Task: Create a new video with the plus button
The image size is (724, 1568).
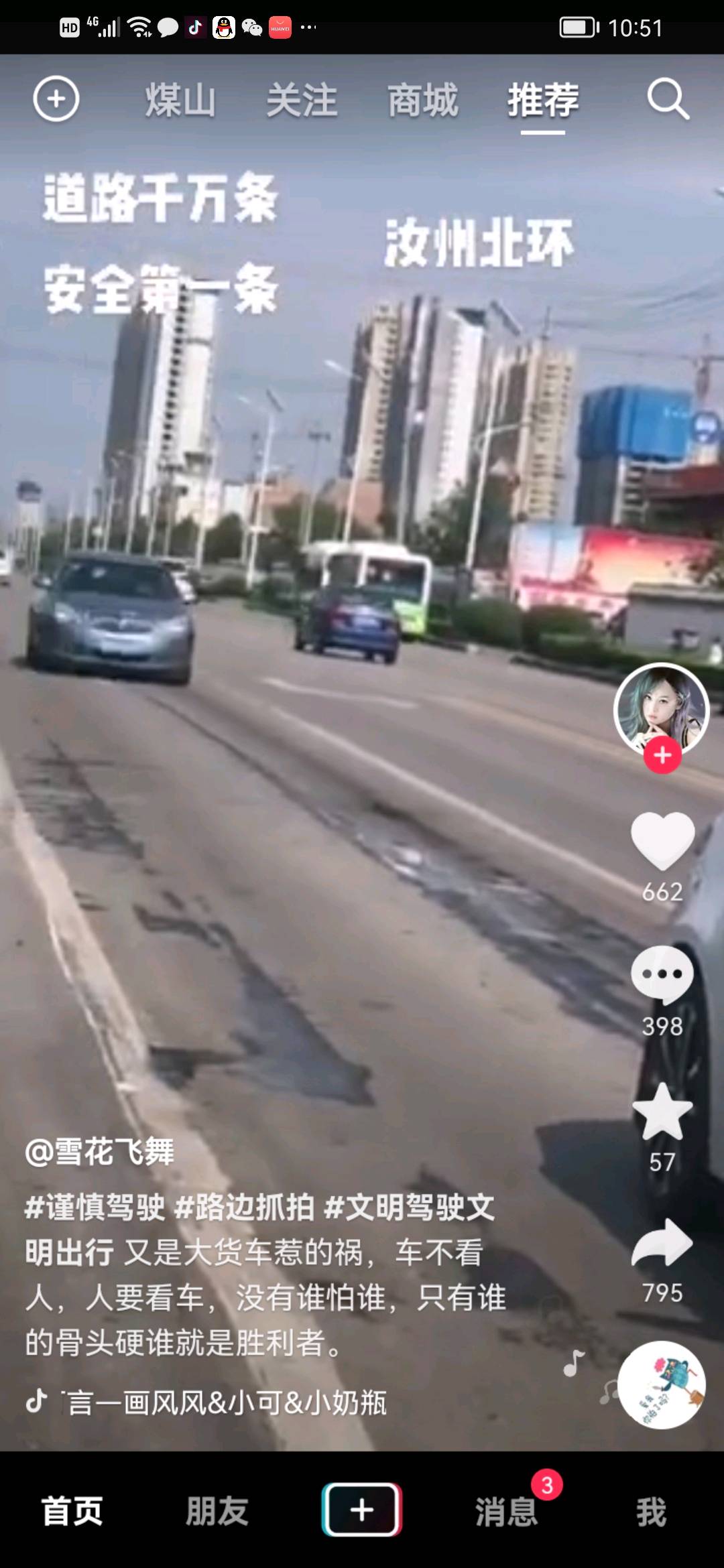Action: tap(362, 1510)
